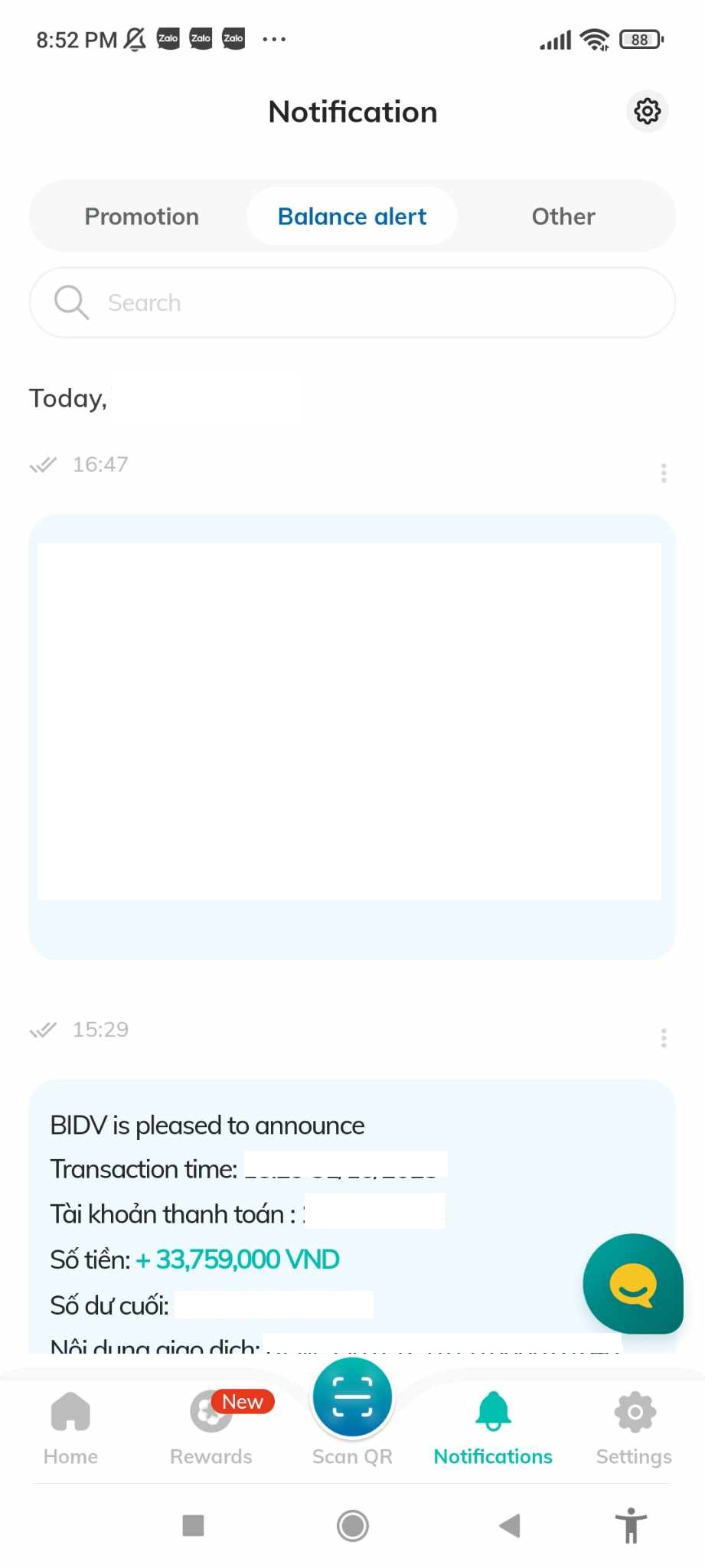The height and width of the screenshot is (1568, 705).
Task: Open recent apps with square button
Action: [x=193, y=1525]
